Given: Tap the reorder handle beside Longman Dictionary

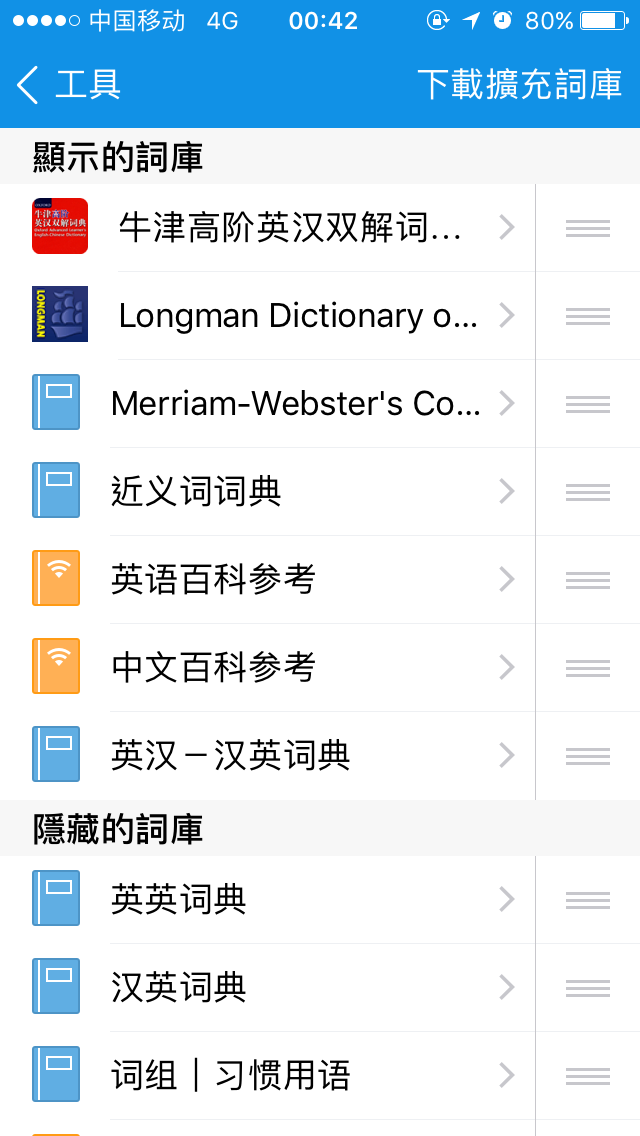Looking at the screenshot, I should [588, 316].
